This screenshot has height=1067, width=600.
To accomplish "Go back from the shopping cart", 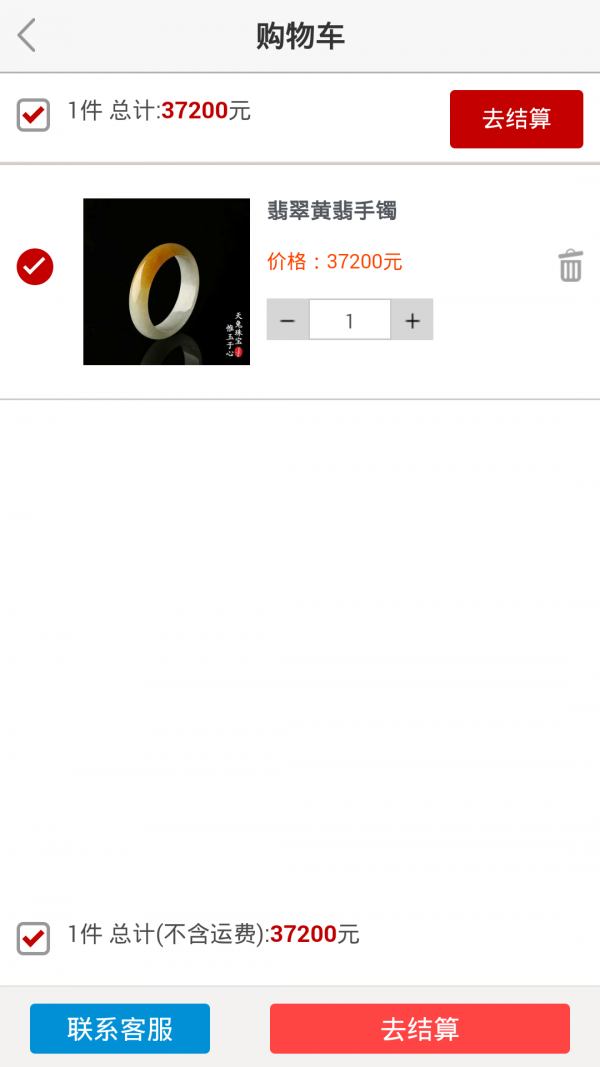I will pos(27,36).
